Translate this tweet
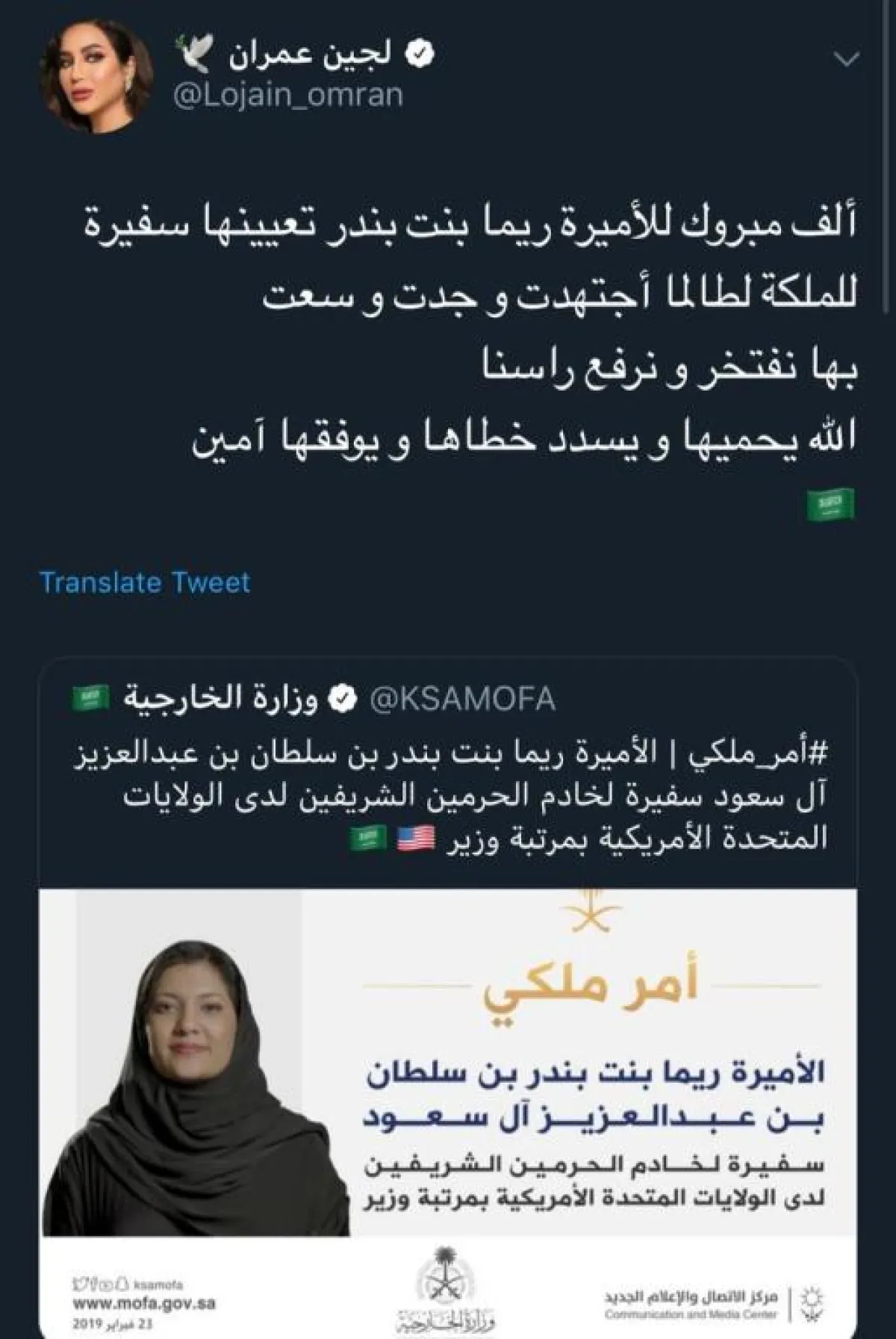 tap(146, 582)
